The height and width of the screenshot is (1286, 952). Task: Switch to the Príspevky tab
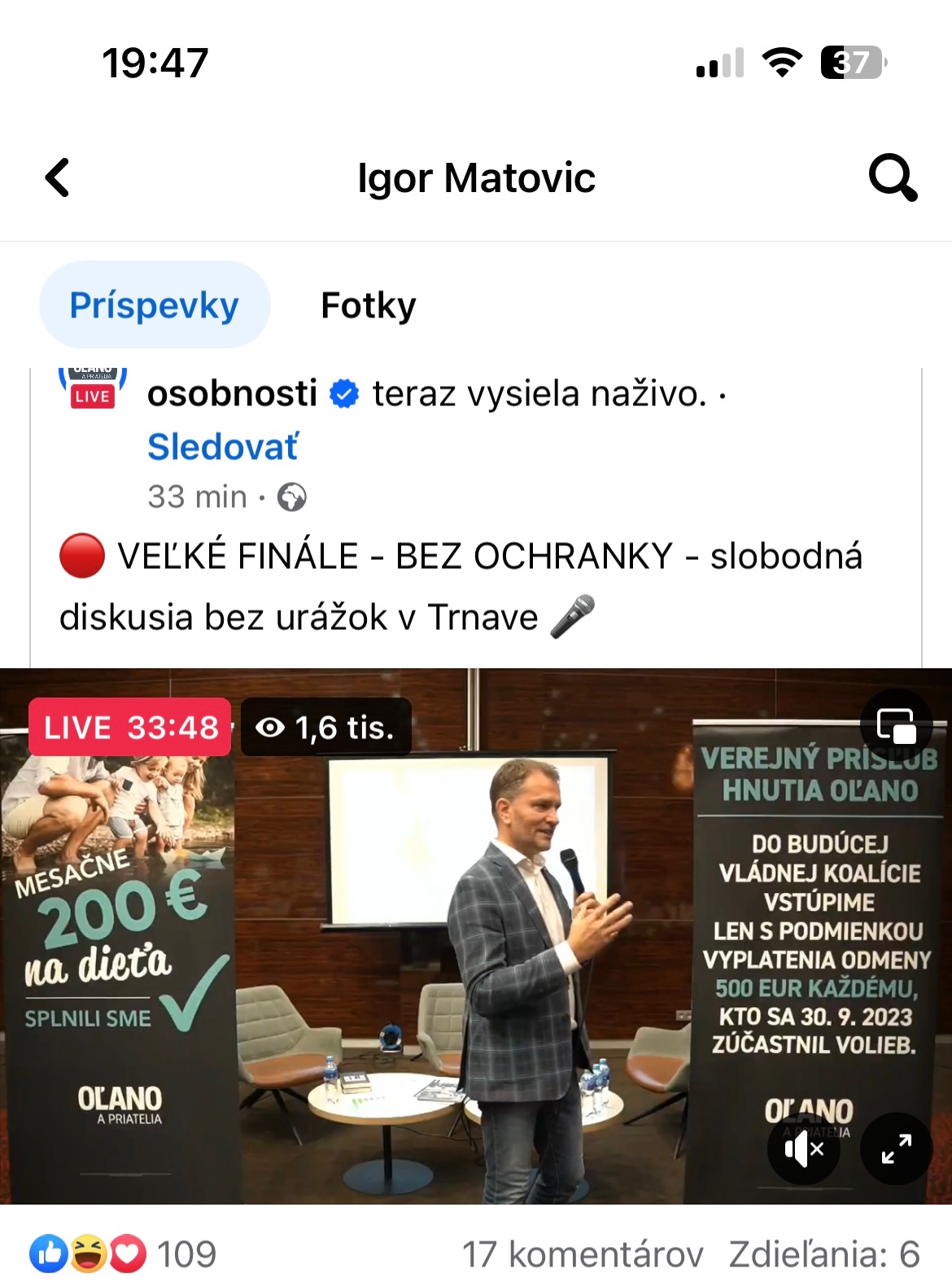pos(154,305)
